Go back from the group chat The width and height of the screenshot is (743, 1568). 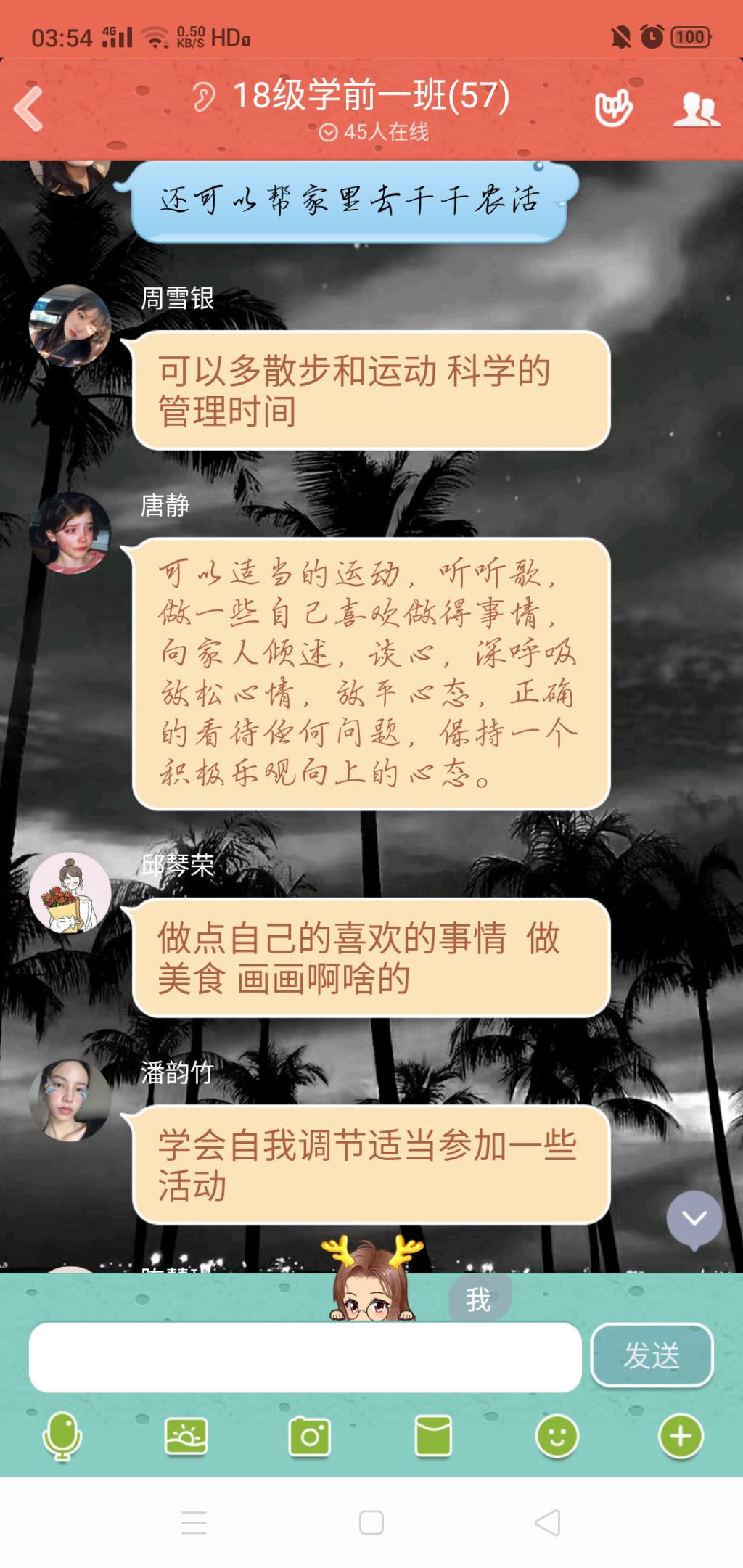29,109
